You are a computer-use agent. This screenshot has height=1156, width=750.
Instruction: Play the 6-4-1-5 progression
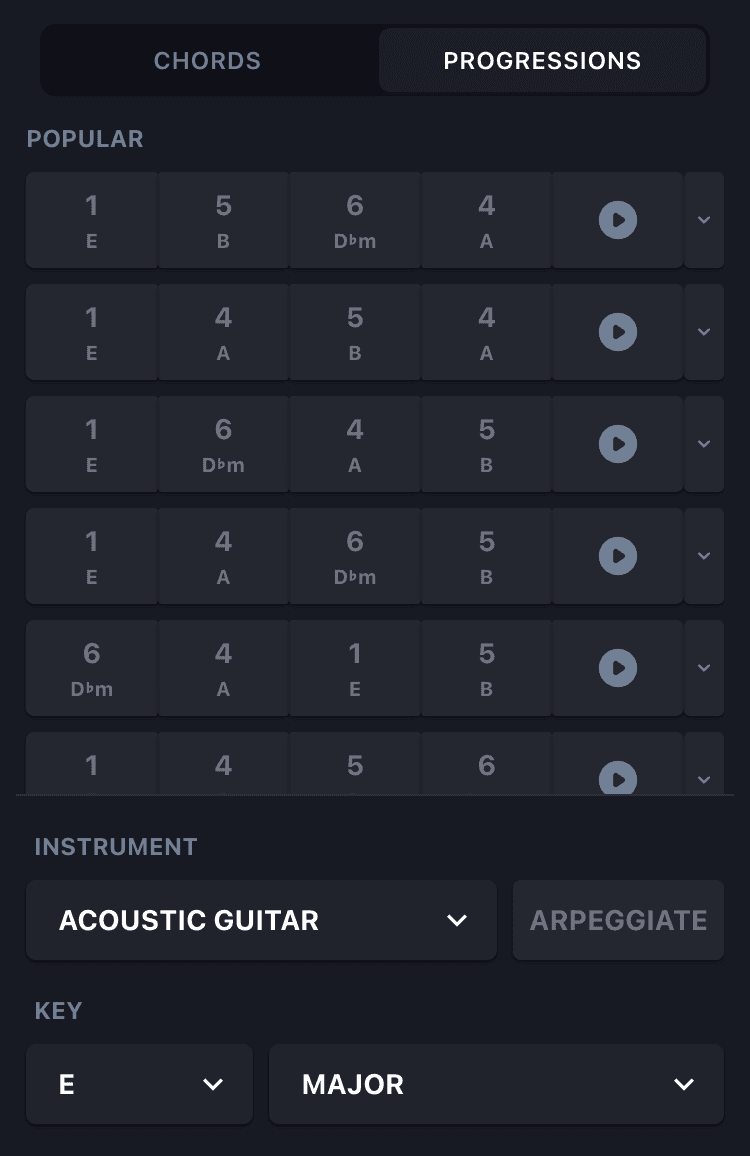tap(617, 668)
